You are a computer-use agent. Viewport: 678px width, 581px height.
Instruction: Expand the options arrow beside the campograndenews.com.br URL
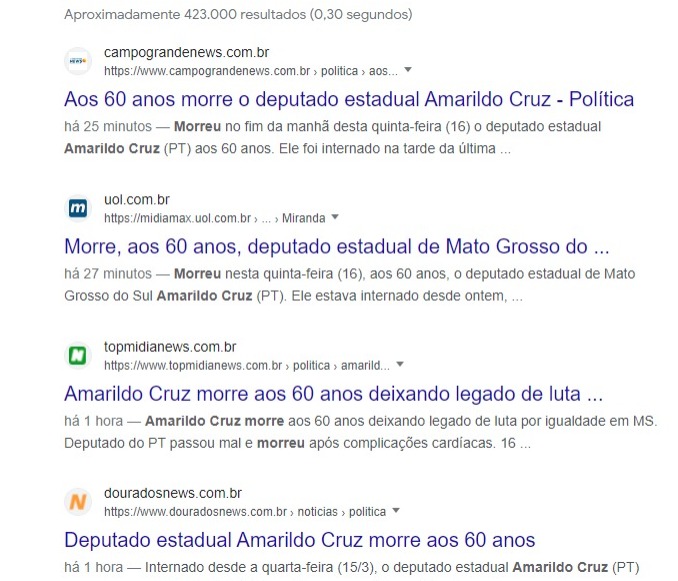pyautogui.click(x=408, y=71)
